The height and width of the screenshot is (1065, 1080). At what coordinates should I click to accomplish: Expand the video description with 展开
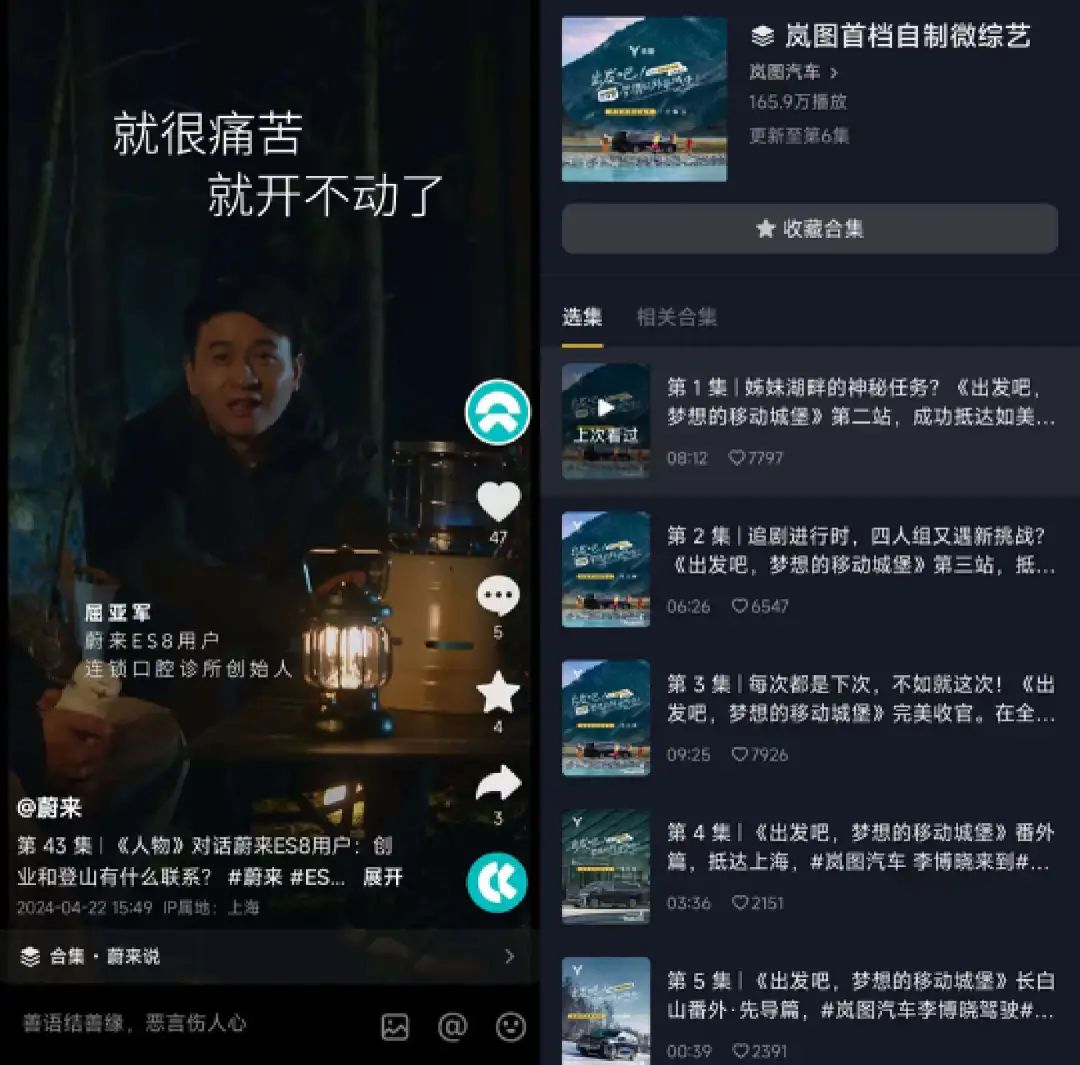[x=383, y=877]
